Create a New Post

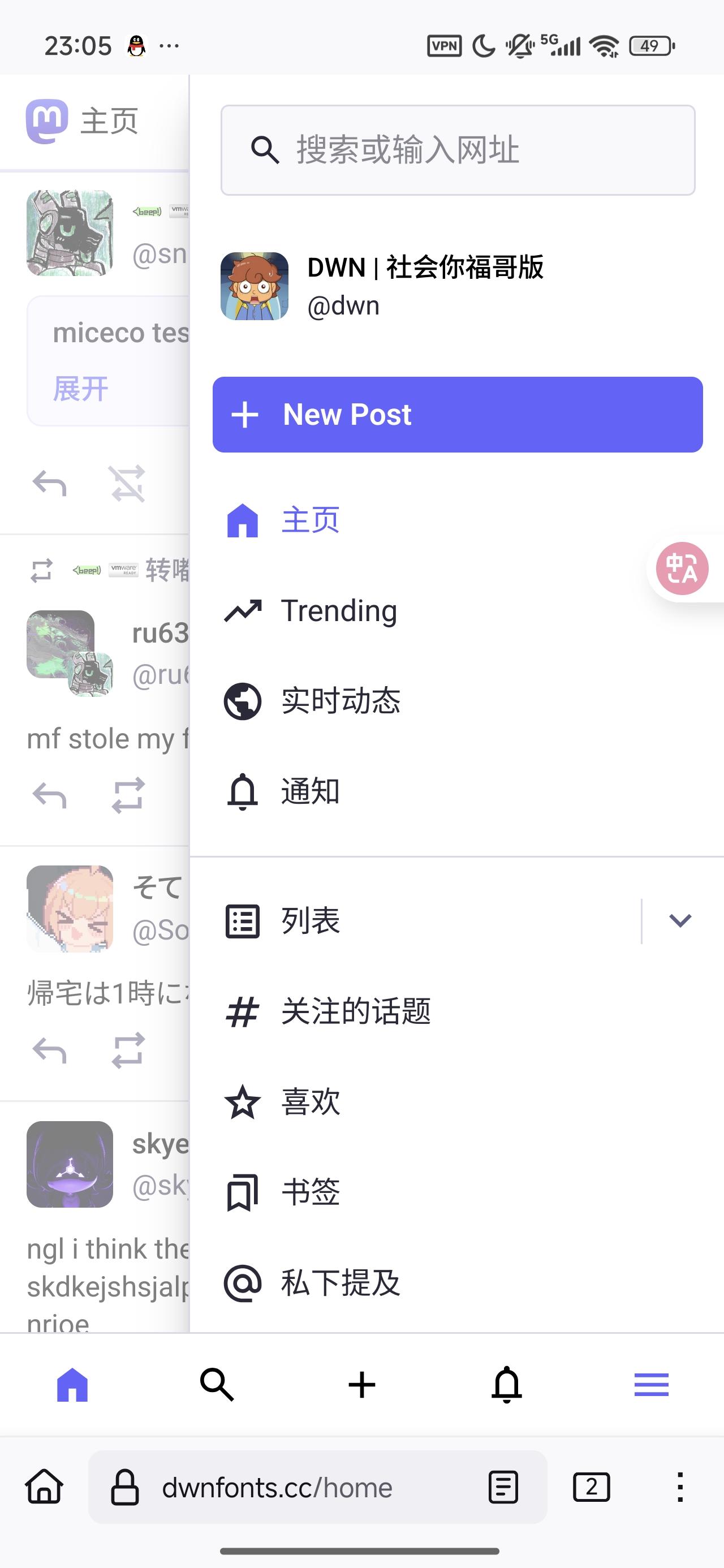click(x=457, y=415)
